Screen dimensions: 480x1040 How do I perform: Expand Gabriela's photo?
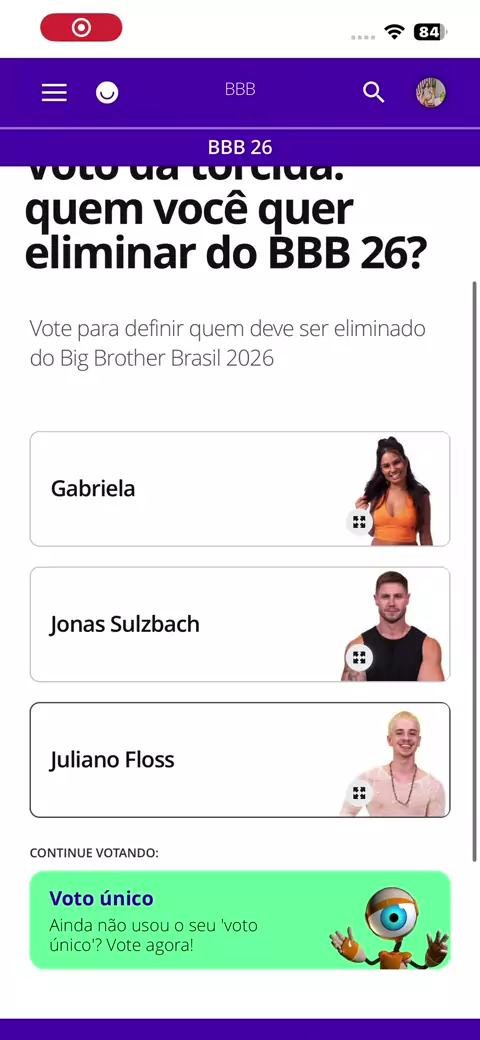[x=359, y=522]
